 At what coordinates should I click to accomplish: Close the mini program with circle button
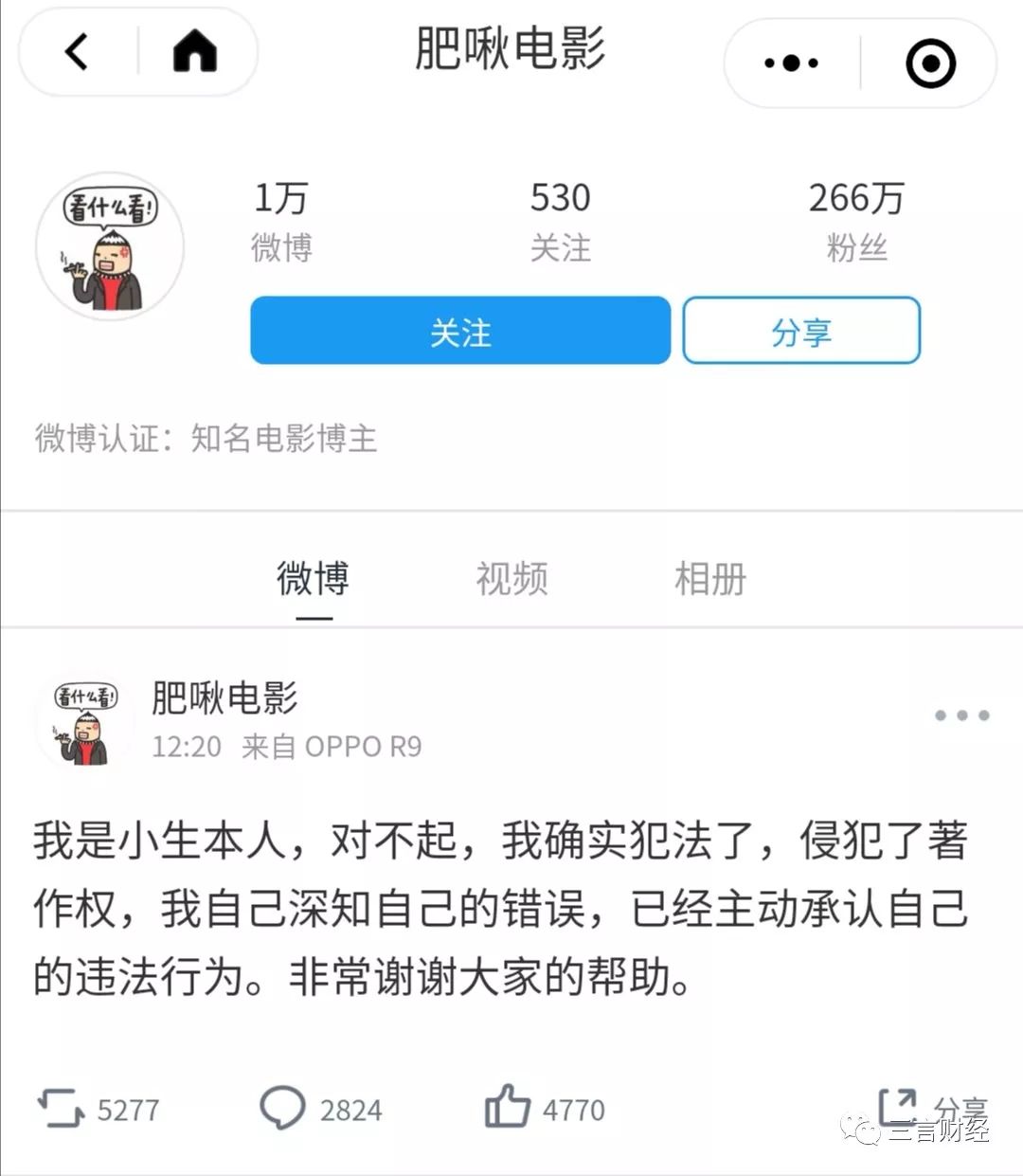930,63
